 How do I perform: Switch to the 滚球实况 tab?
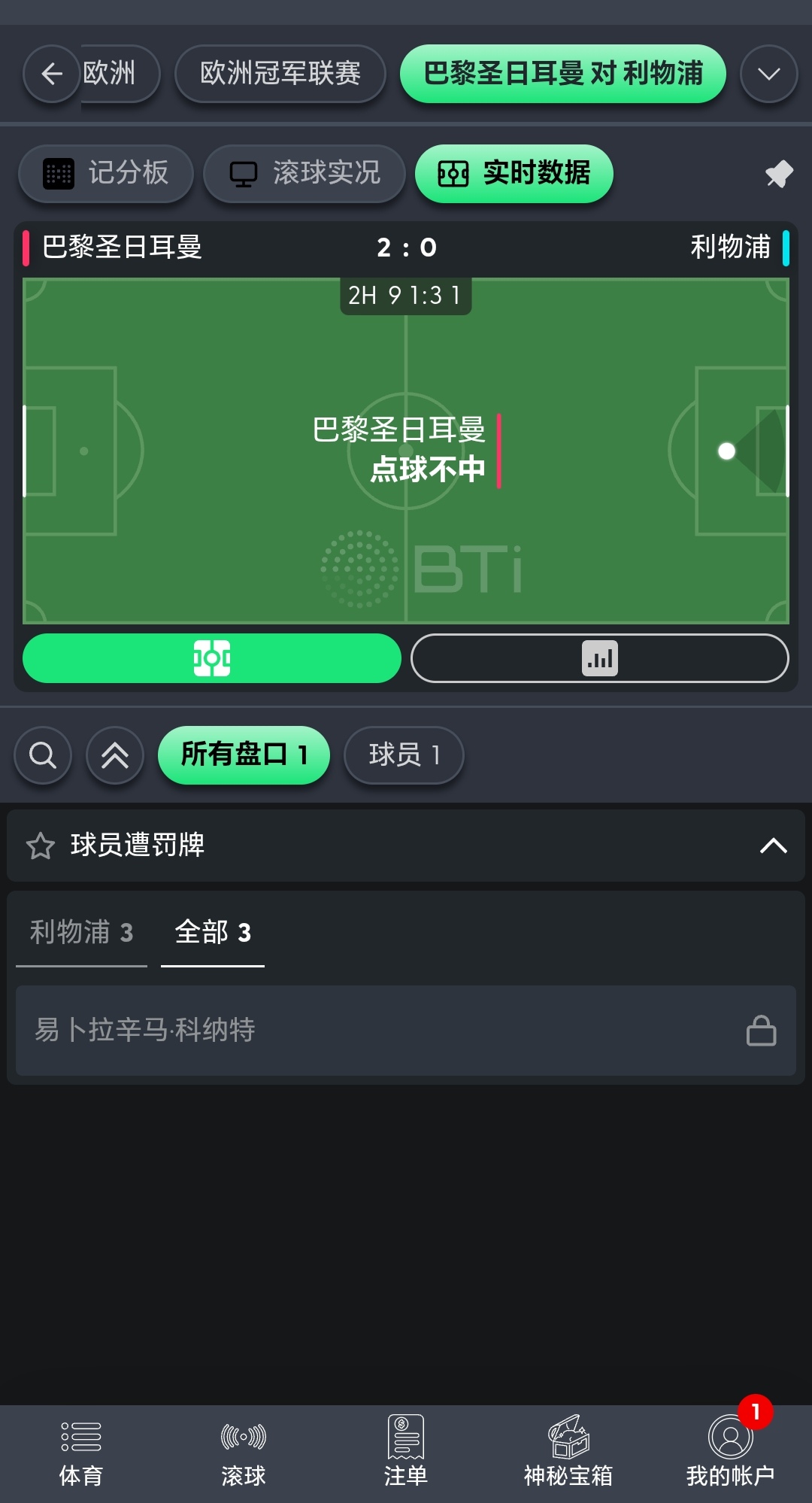click(x=304, y=174)
